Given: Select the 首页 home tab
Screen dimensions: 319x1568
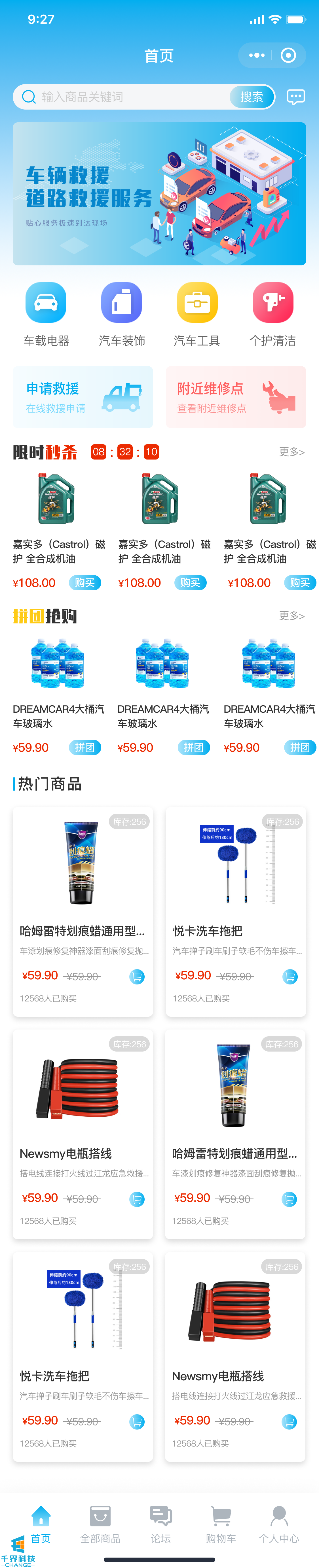Looking at the screenshot, I should [x=41, y=1524].
